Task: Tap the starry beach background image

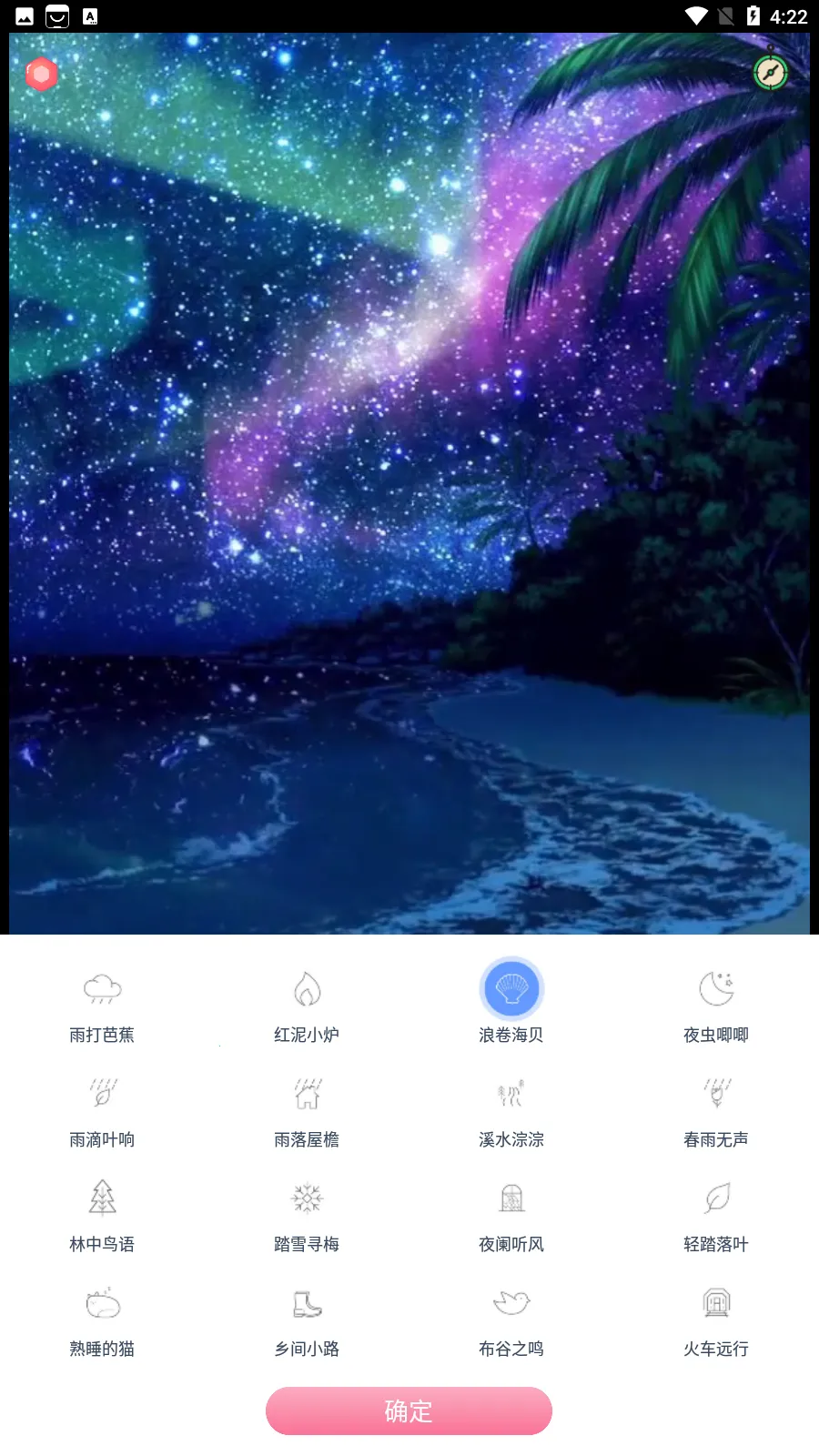Action: click(x=409, y=482)
